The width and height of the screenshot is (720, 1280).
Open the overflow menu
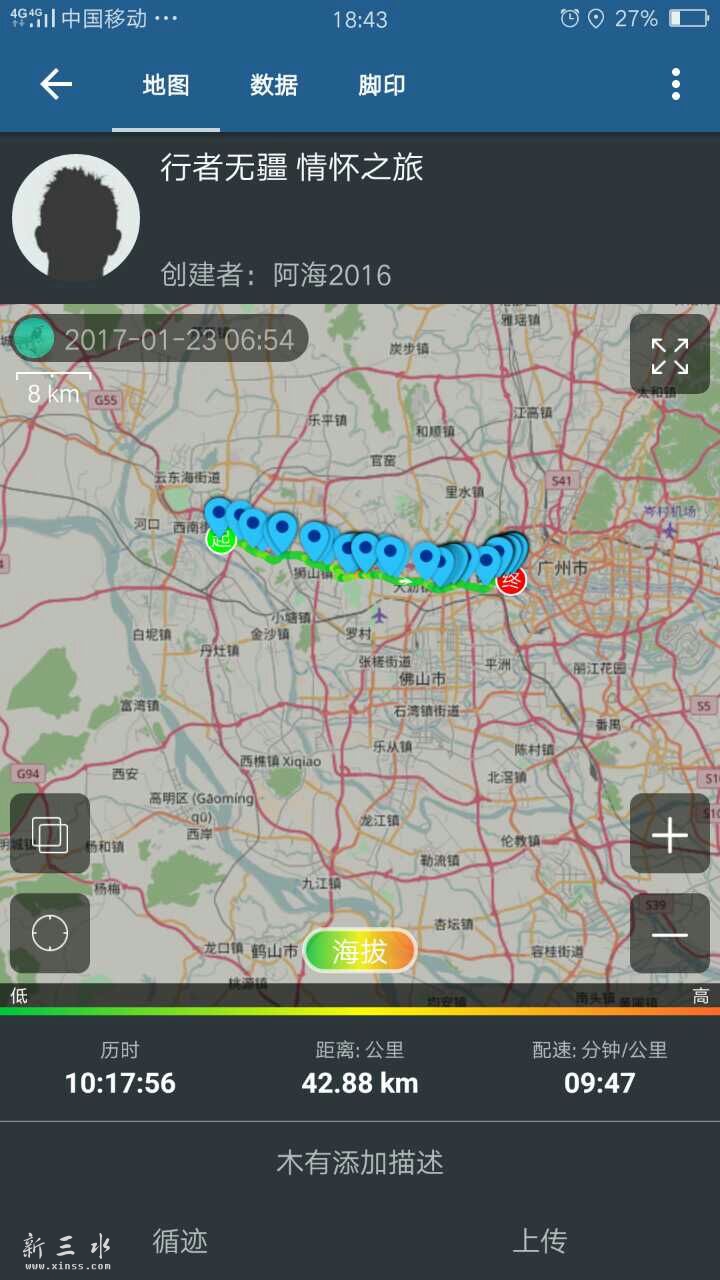pyautogui.click(x=676, y=85)
